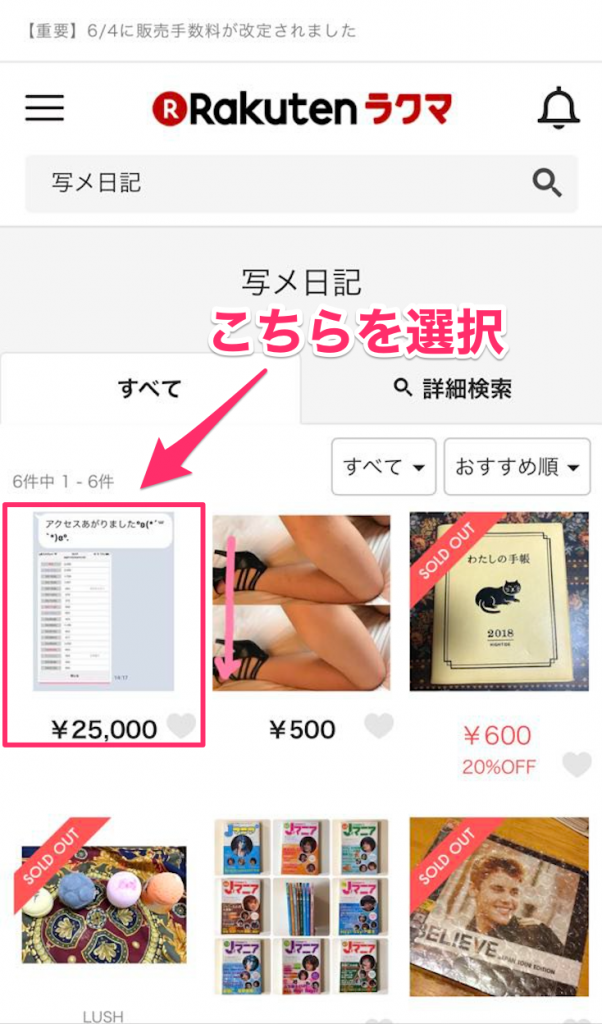
Task: Open the LUSH sold out listing
Action: [104, 905]
